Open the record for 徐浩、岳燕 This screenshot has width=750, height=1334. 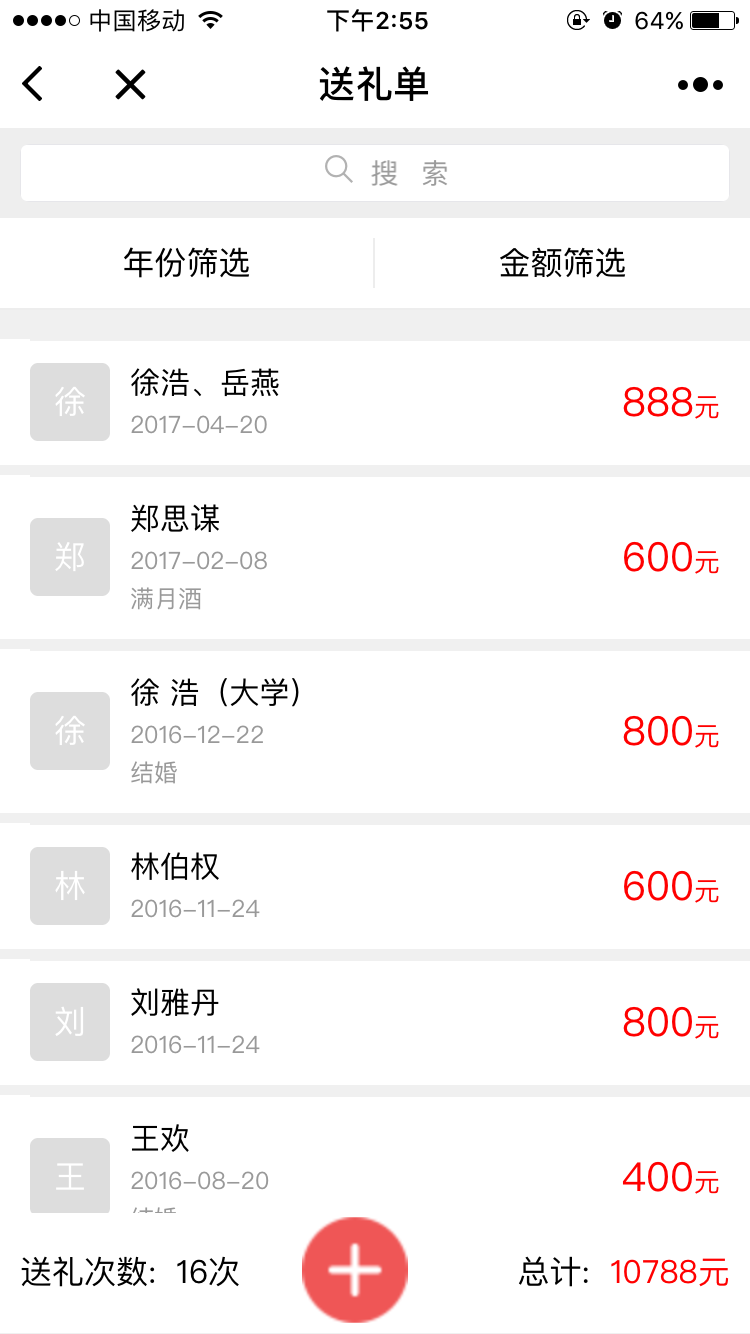(x=375, y=402)
